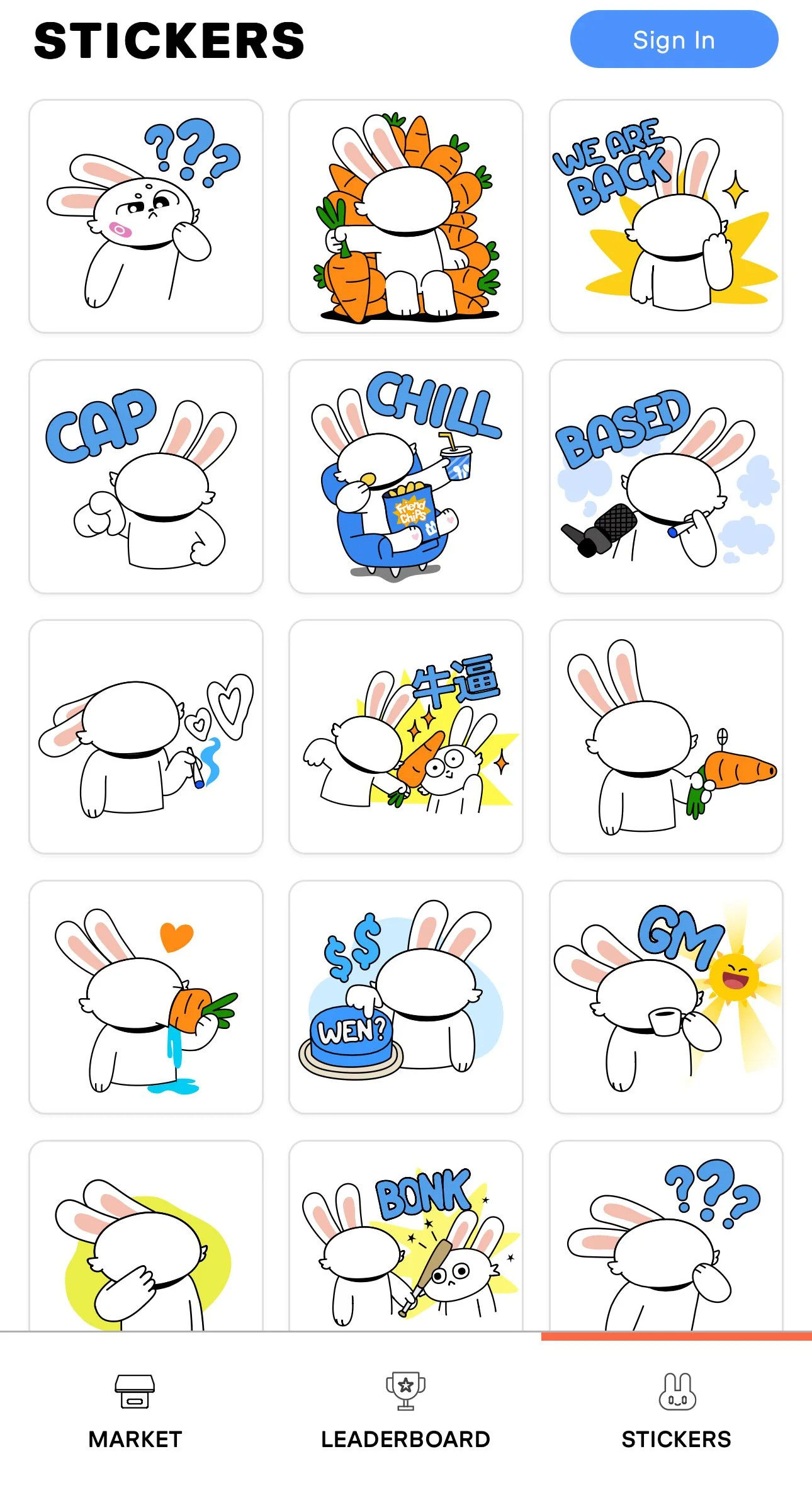This screenshot has width=812, height=1500.
Task: Select the WEN? cake sticker
Action: pos(406,997)
